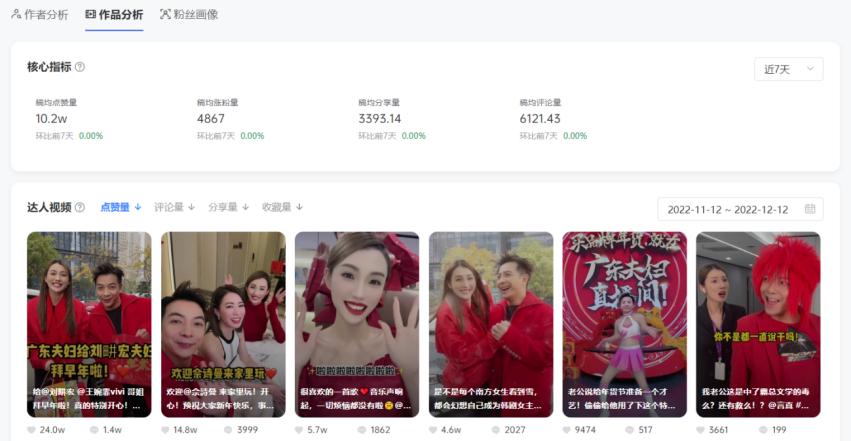Expand the 近7天 time range dropdown
Viewport: 851px width, 441px height.
[789, 69]
